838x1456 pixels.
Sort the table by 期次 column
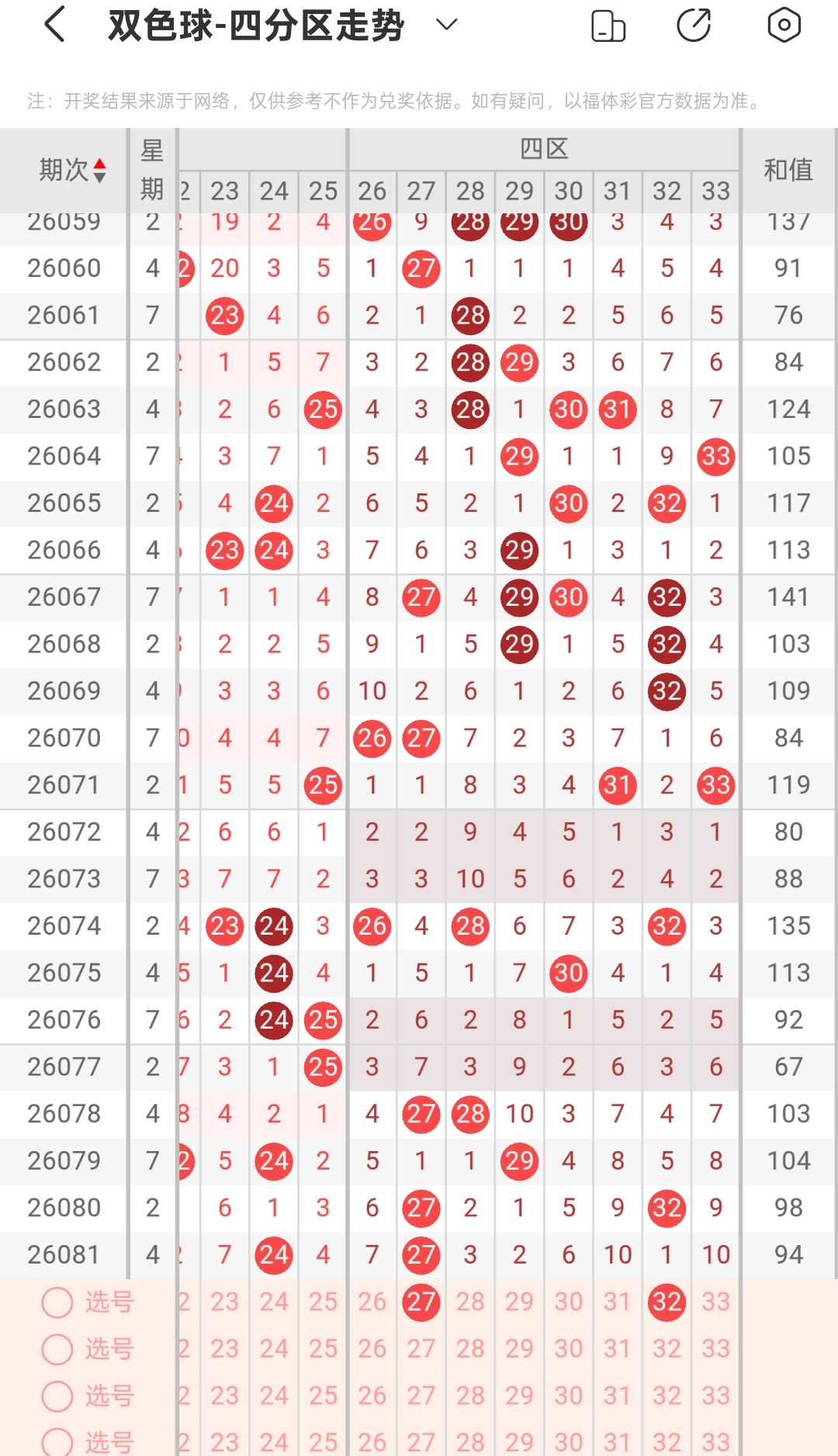[72, 170]
